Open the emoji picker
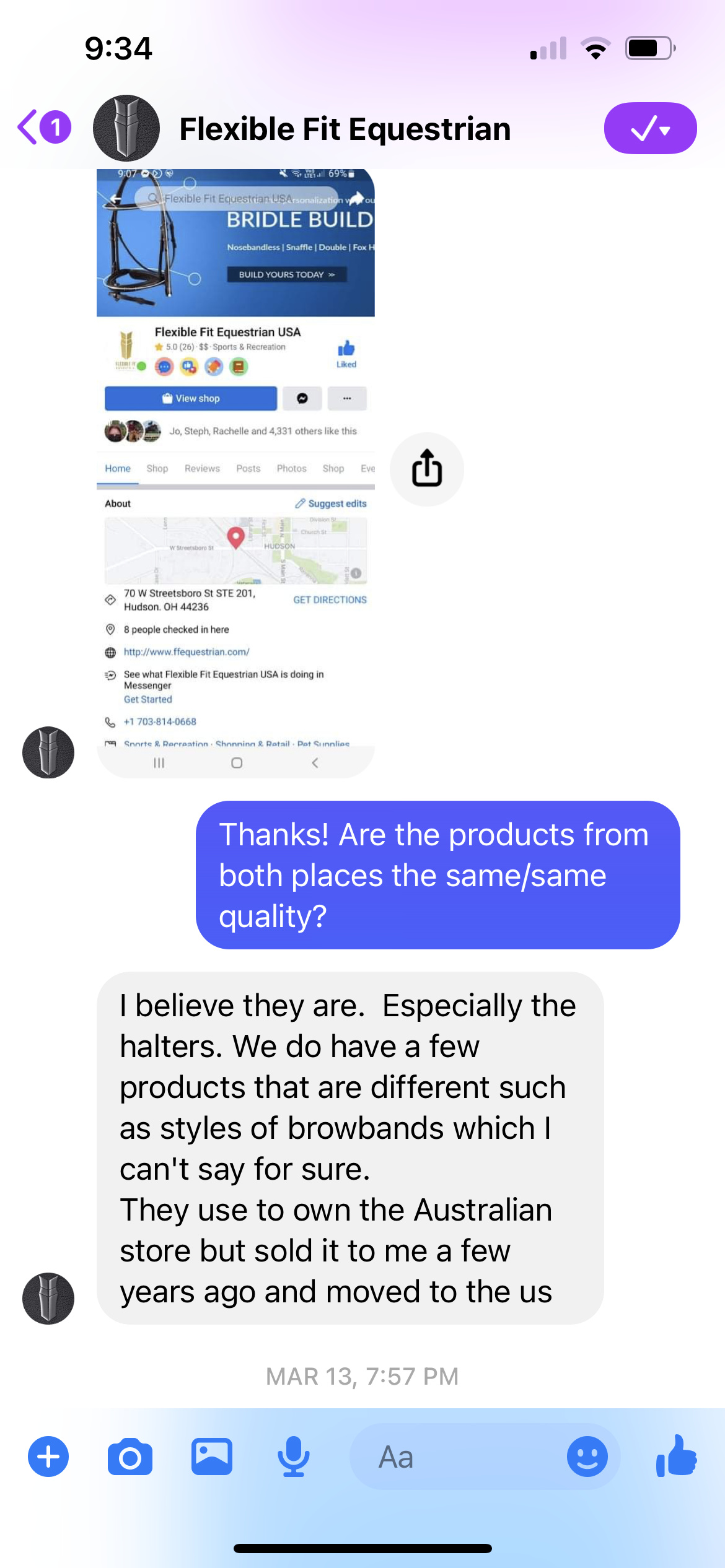The image size is (725, 1568). 587,1457
